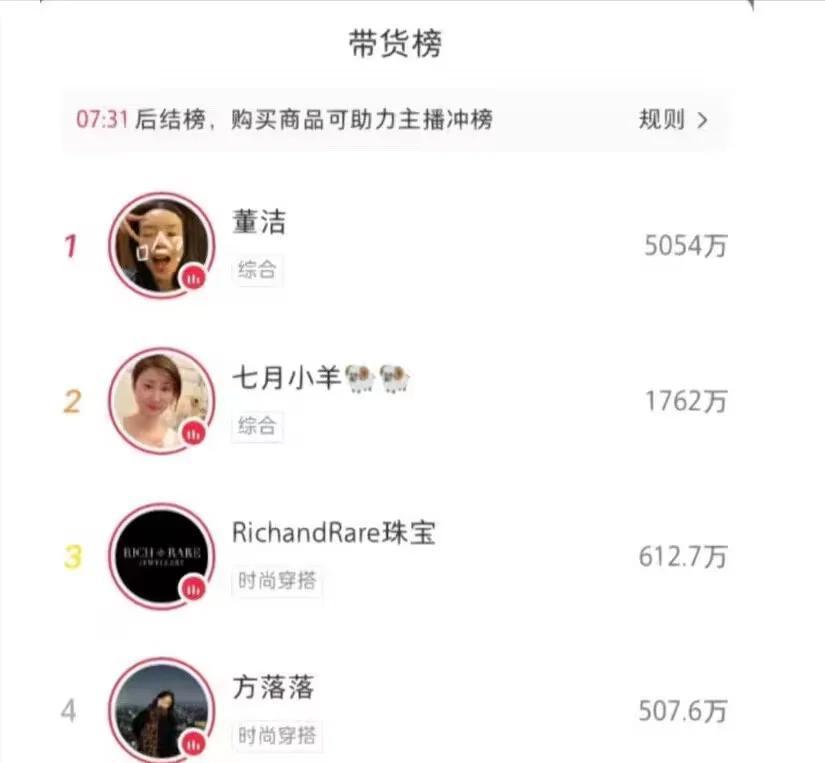This screenshot has height=763, width=825.
Task: Open 董洁's live room from the ranking
Action: click(161, 245)
